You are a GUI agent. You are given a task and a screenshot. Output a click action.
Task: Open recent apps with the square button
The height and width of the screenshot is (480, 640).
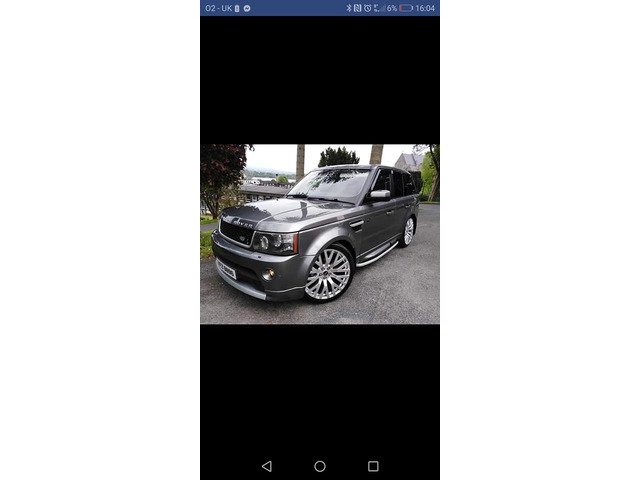(373, 466)
